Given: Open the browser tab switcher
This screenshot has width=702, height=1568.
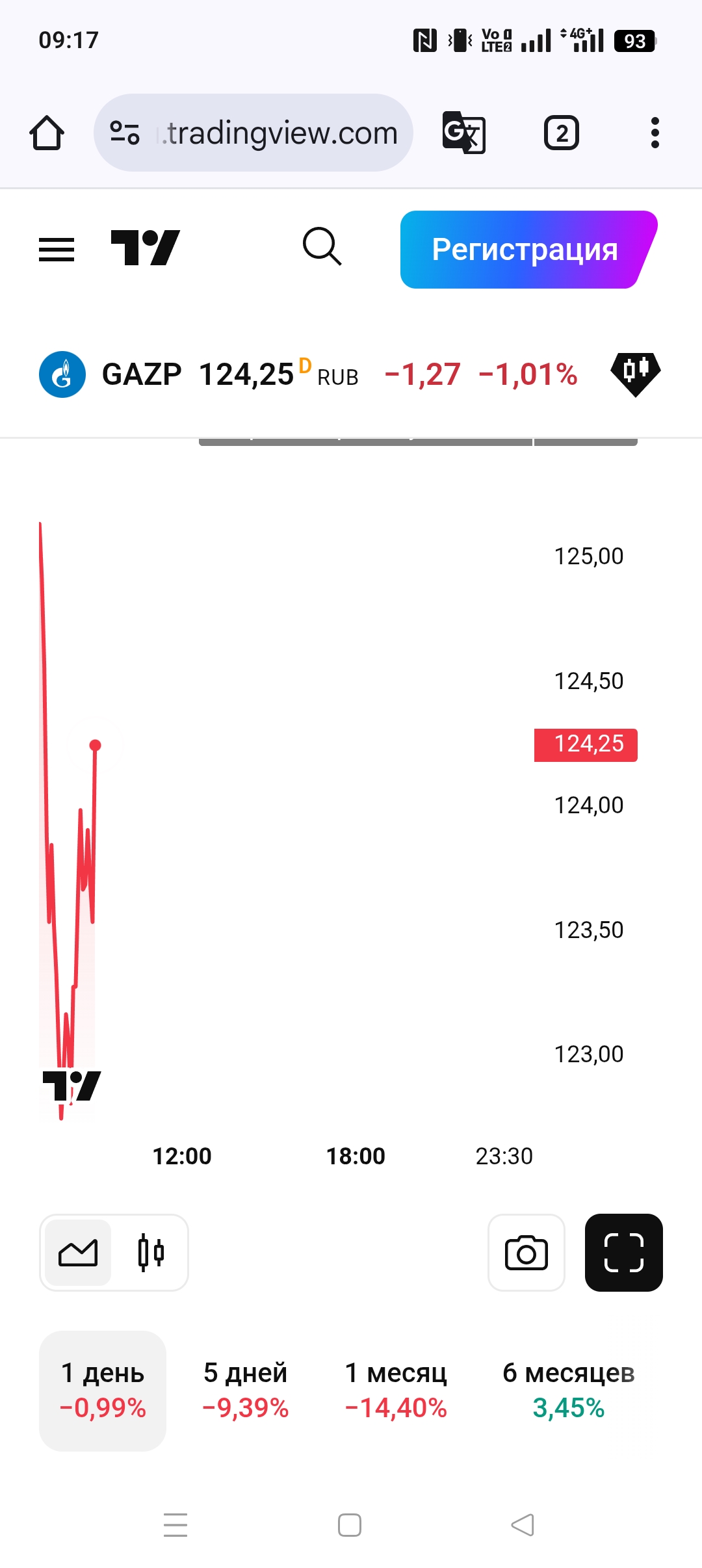Looking at the screenshot, I should pyautogui.click(x=561, y=133).
